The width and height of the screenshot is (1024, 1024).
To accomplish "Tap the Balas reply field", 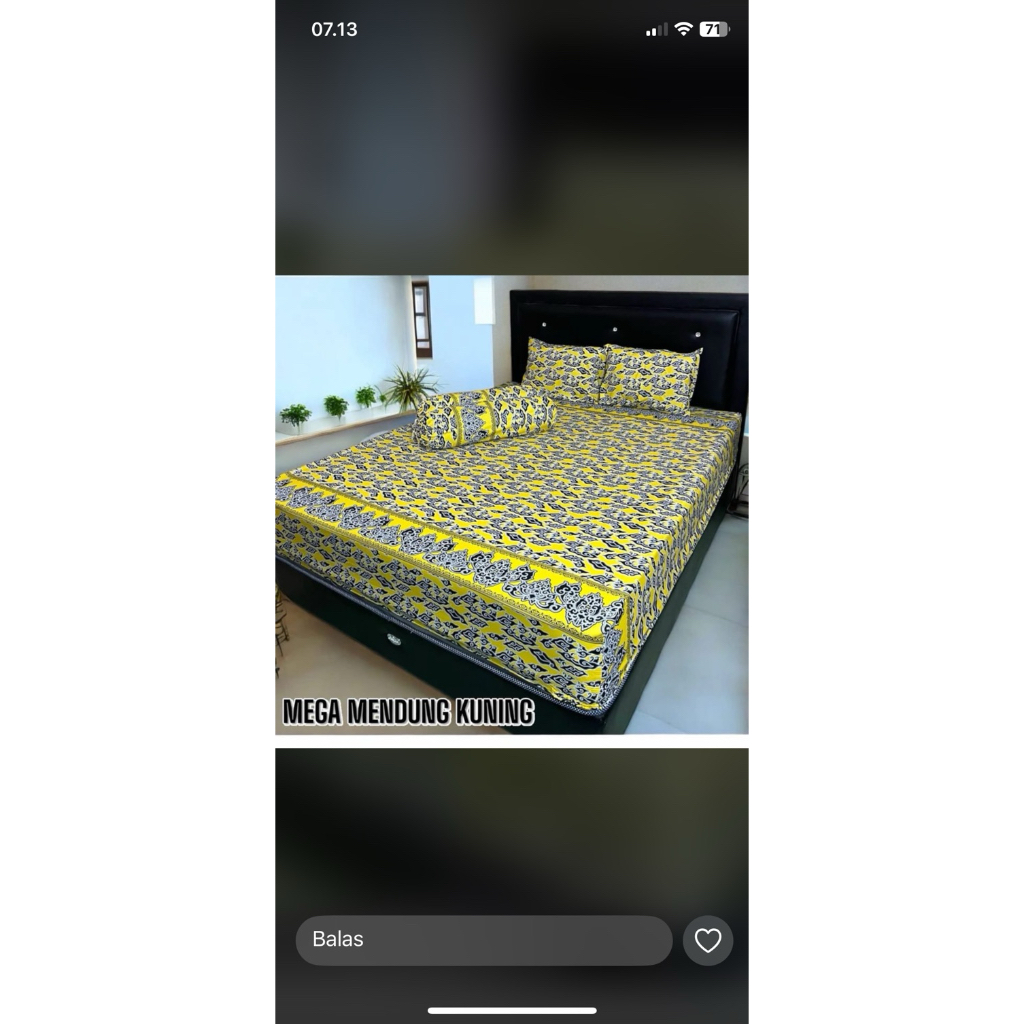I will (483, 940).
